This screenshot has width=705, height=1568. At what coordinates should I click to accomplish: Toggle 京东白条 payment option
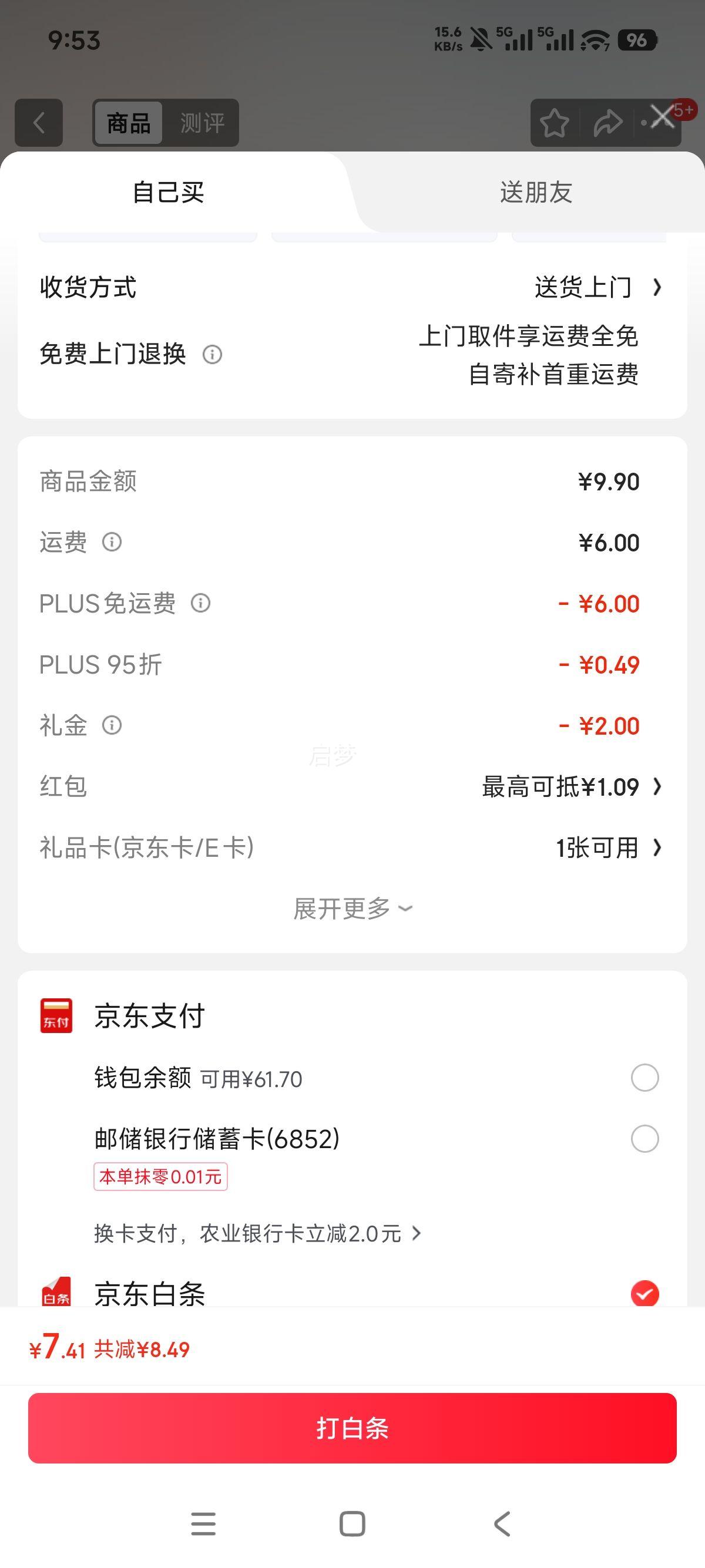pos(644,1294)
